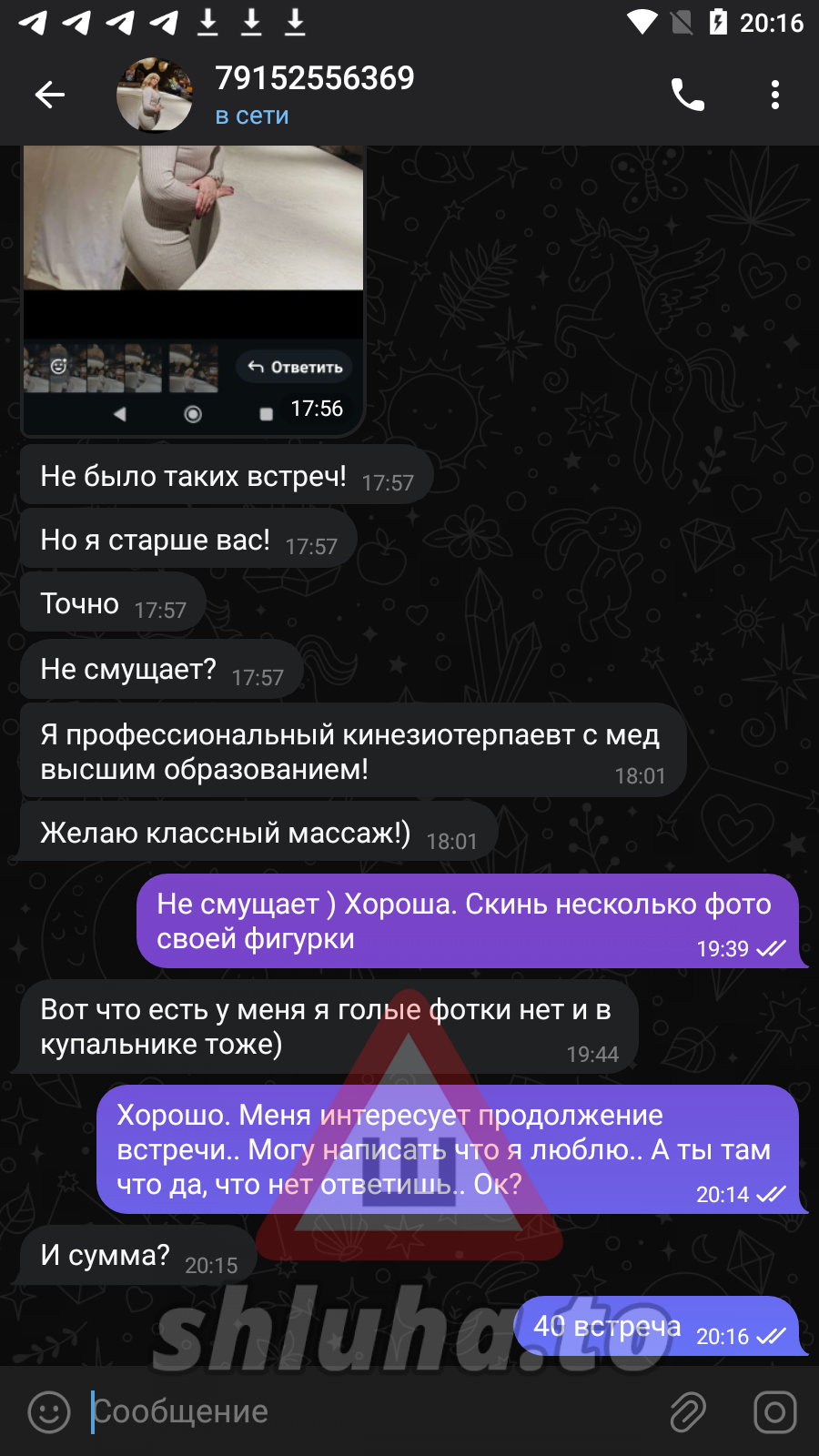Go back to the chat list
819x1456 pixels.
coord(50,95)
